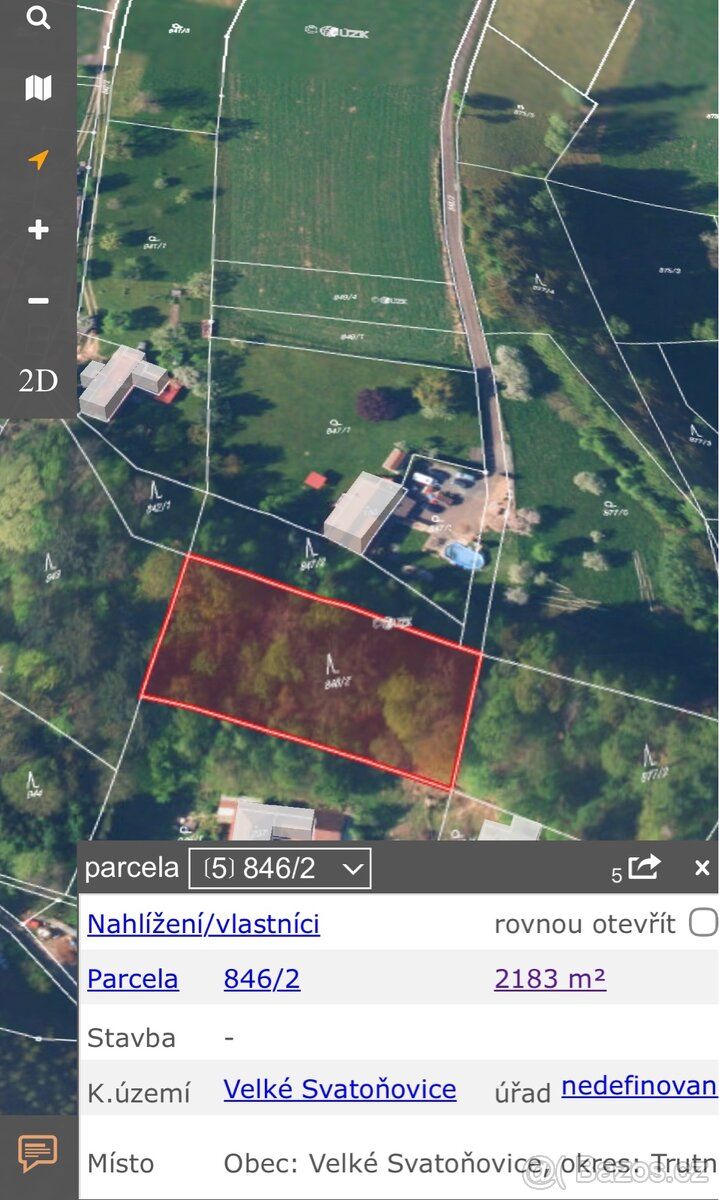Open the orange feedback chat icon
The width and height of the screenshot is (719, 1200).
coord(38,1153)
